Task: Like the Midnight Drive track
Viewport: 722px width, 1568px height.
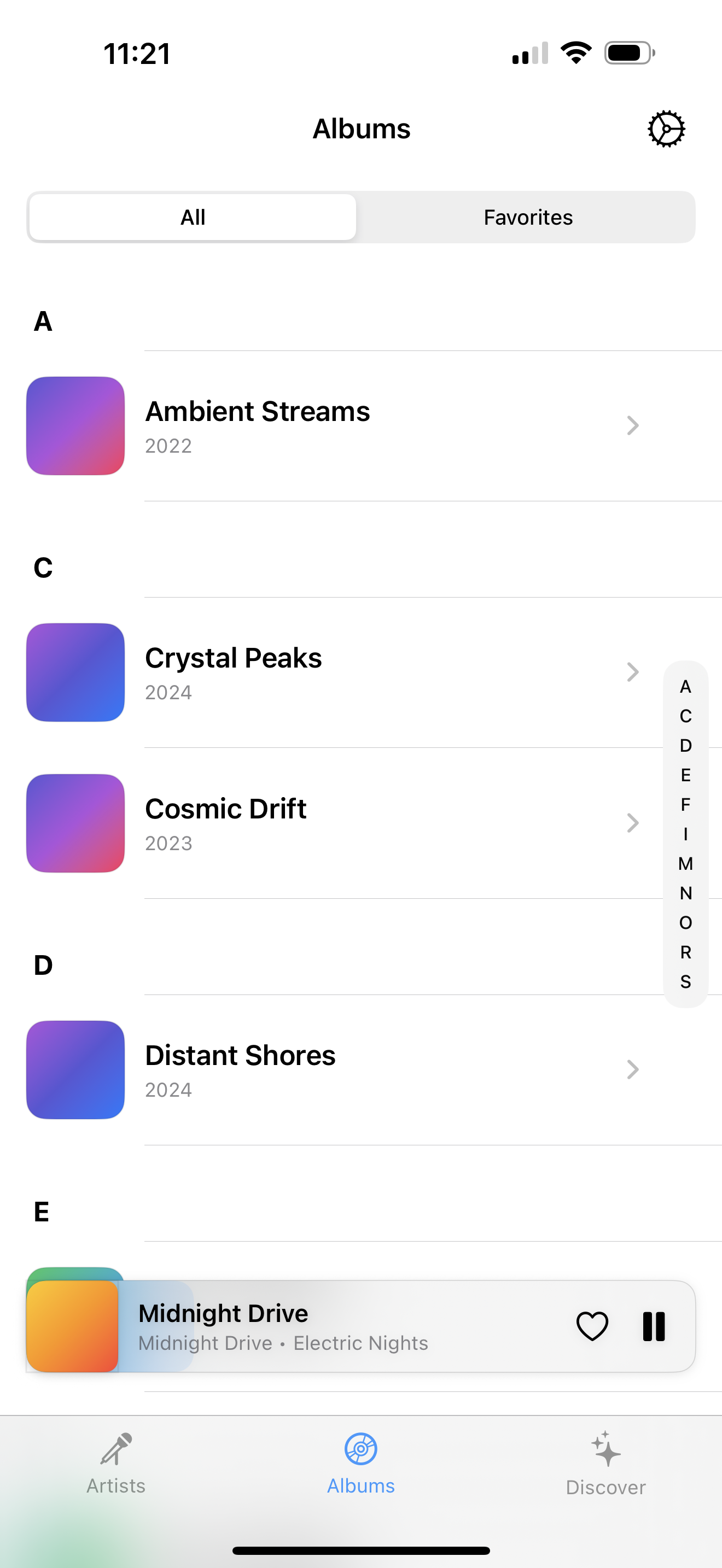Action: [x=592, y=1326]
